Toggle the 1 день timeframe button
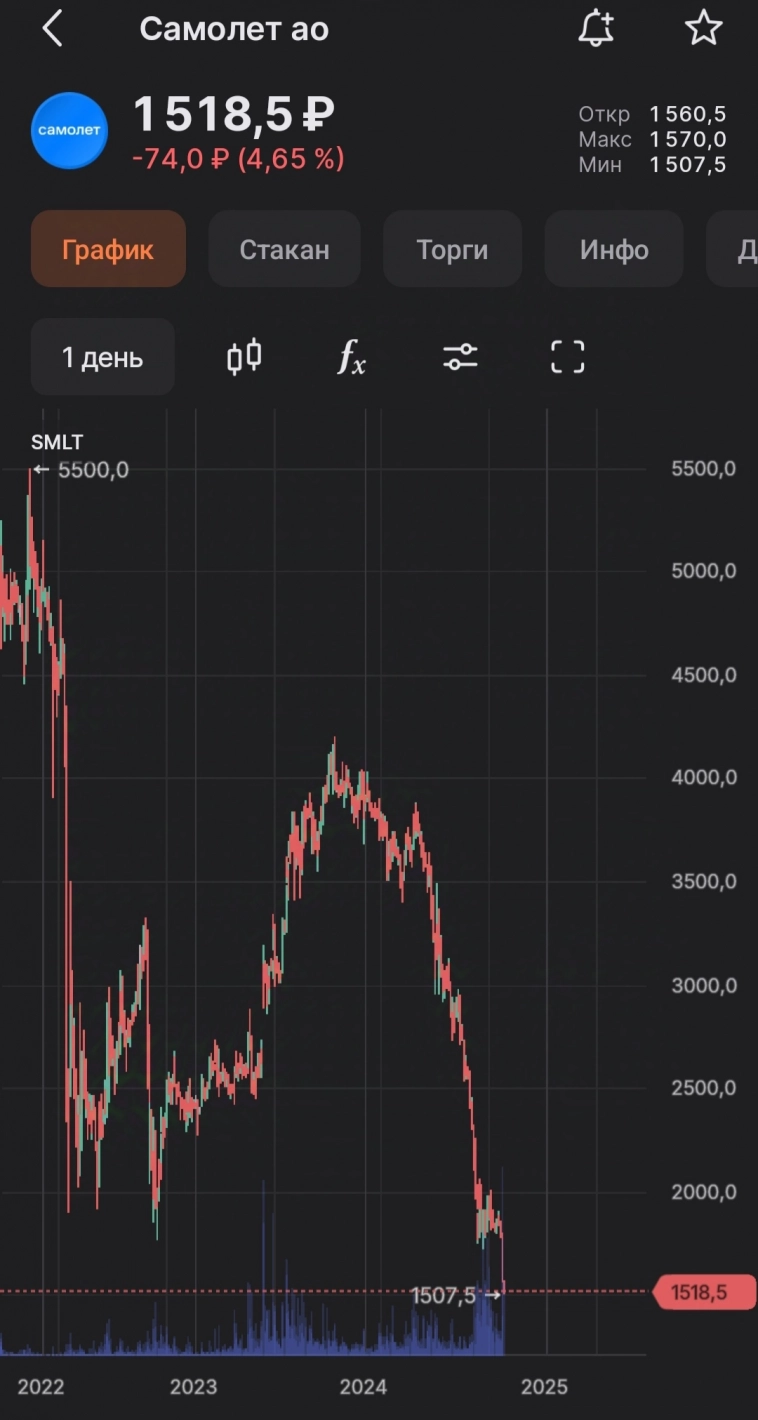Viewport: 758px width, 1420px height. click(102, 356)
